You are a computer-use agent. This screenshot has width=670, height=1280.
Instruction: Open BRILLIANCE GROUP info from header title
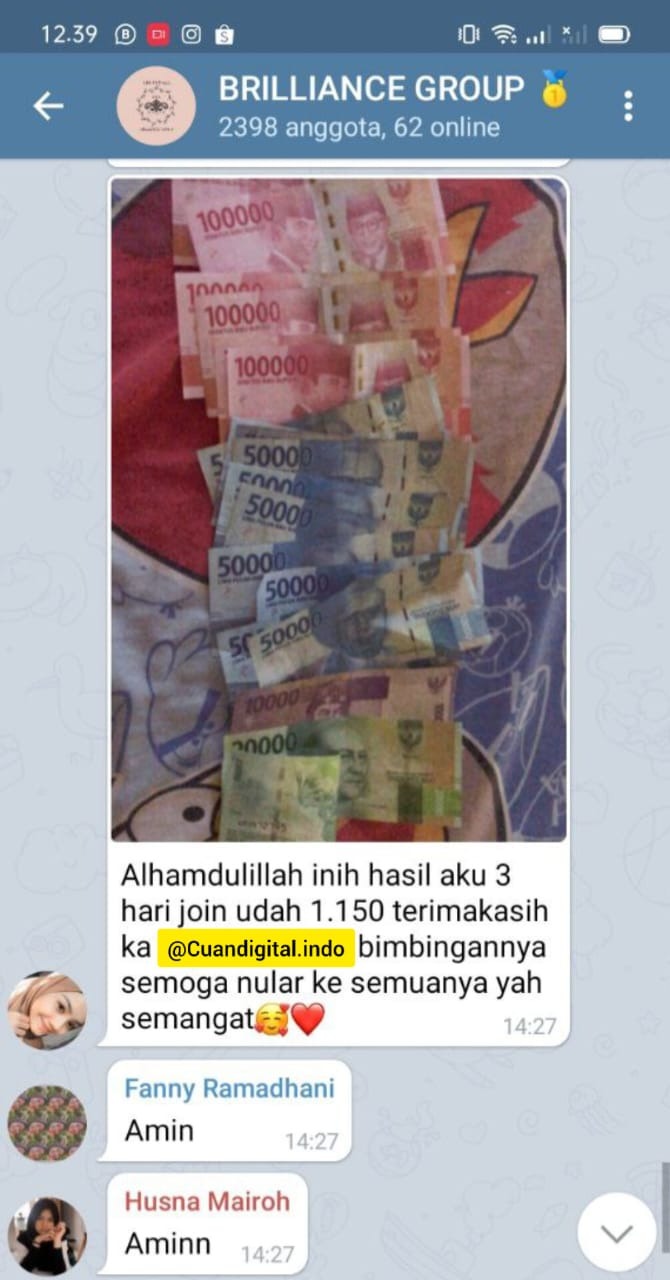coord(372,88)
